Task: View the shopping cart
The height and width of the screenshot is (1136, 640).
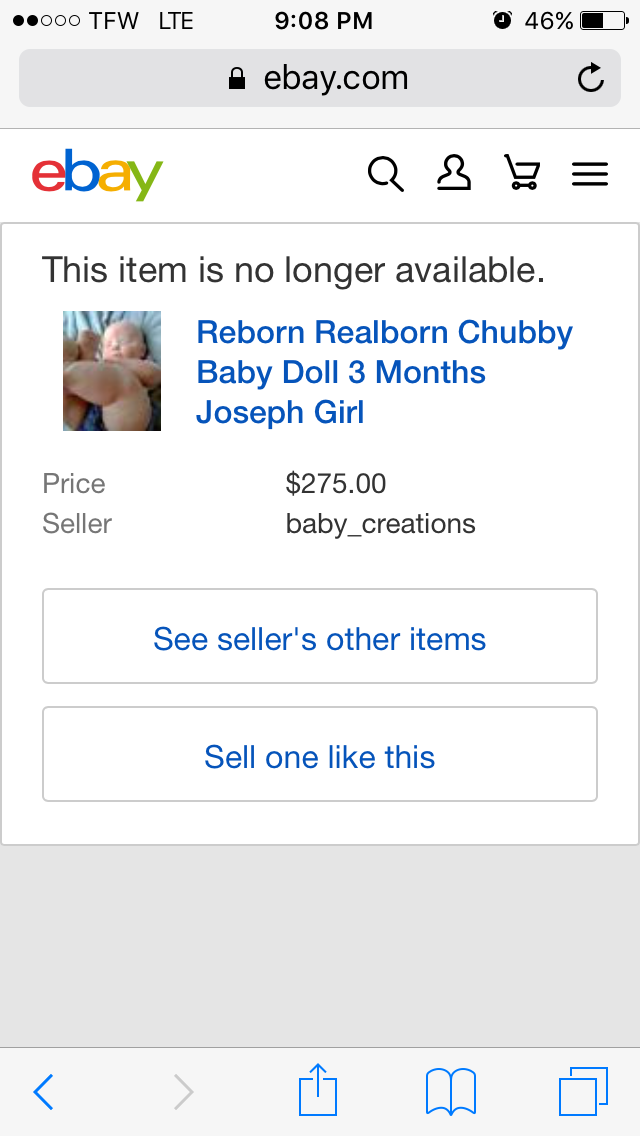Action: tap(522, 174)
